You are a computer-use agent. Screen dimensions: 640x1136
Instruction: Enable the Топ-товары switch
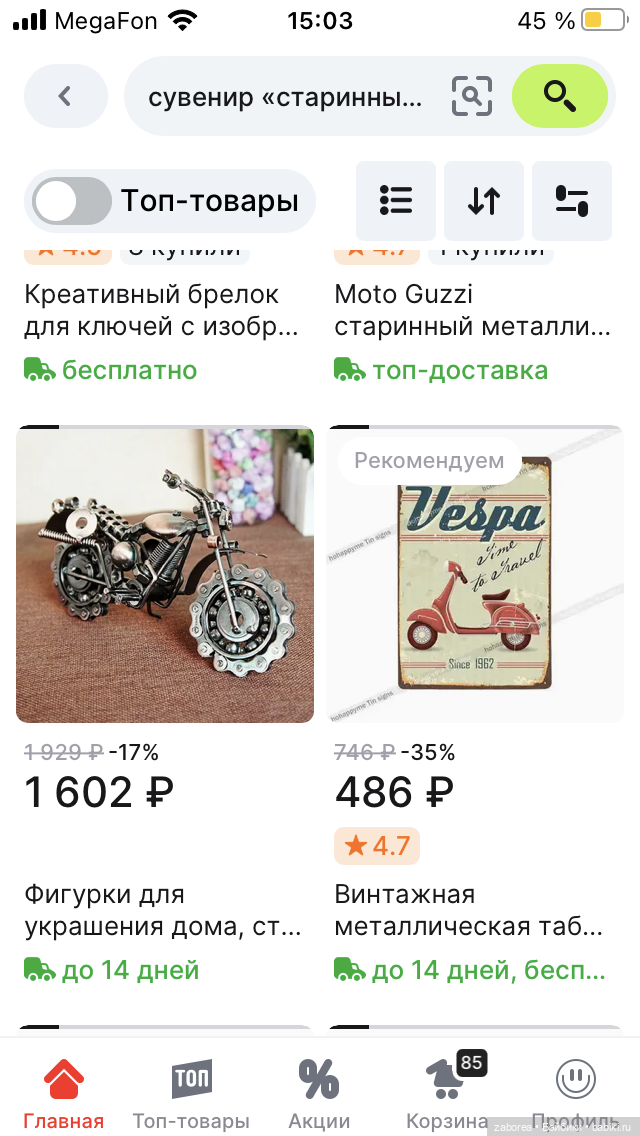(x=72, y=201)
